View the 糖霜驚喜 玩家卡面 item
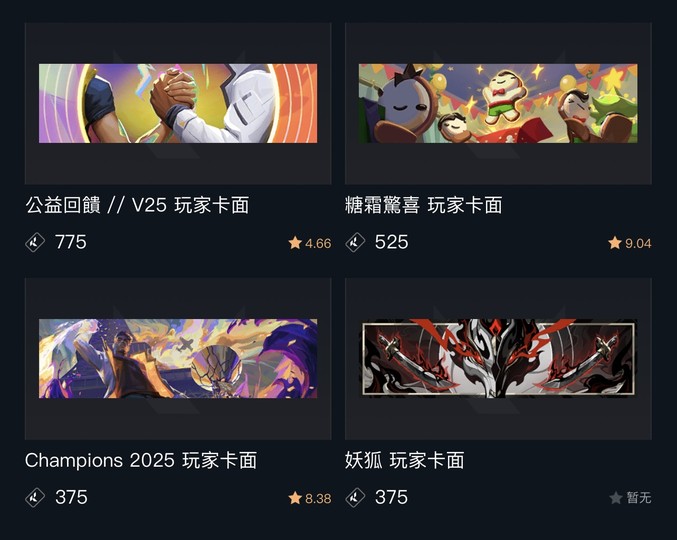The height and width of the screenshot is (540, 677). point(498,104)
